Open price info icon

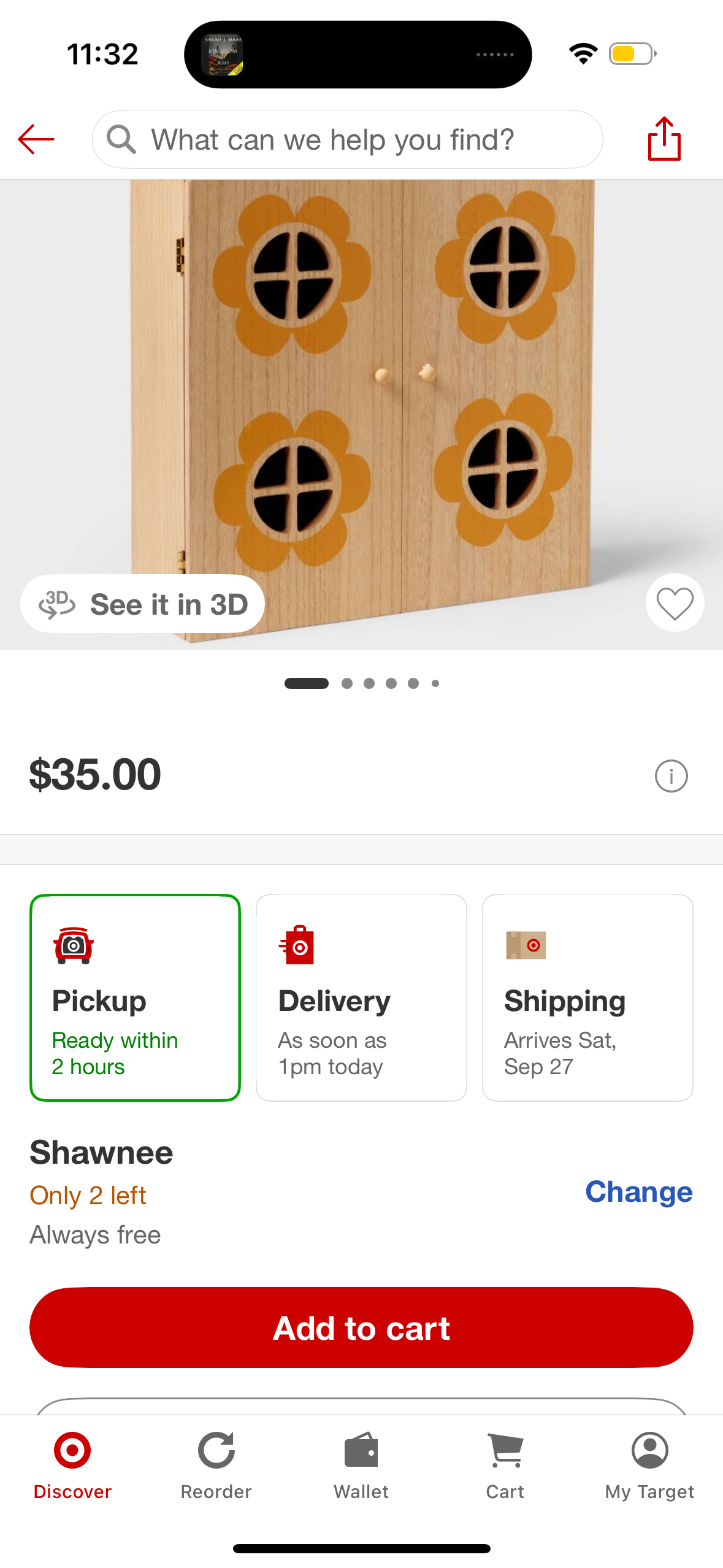671,776
